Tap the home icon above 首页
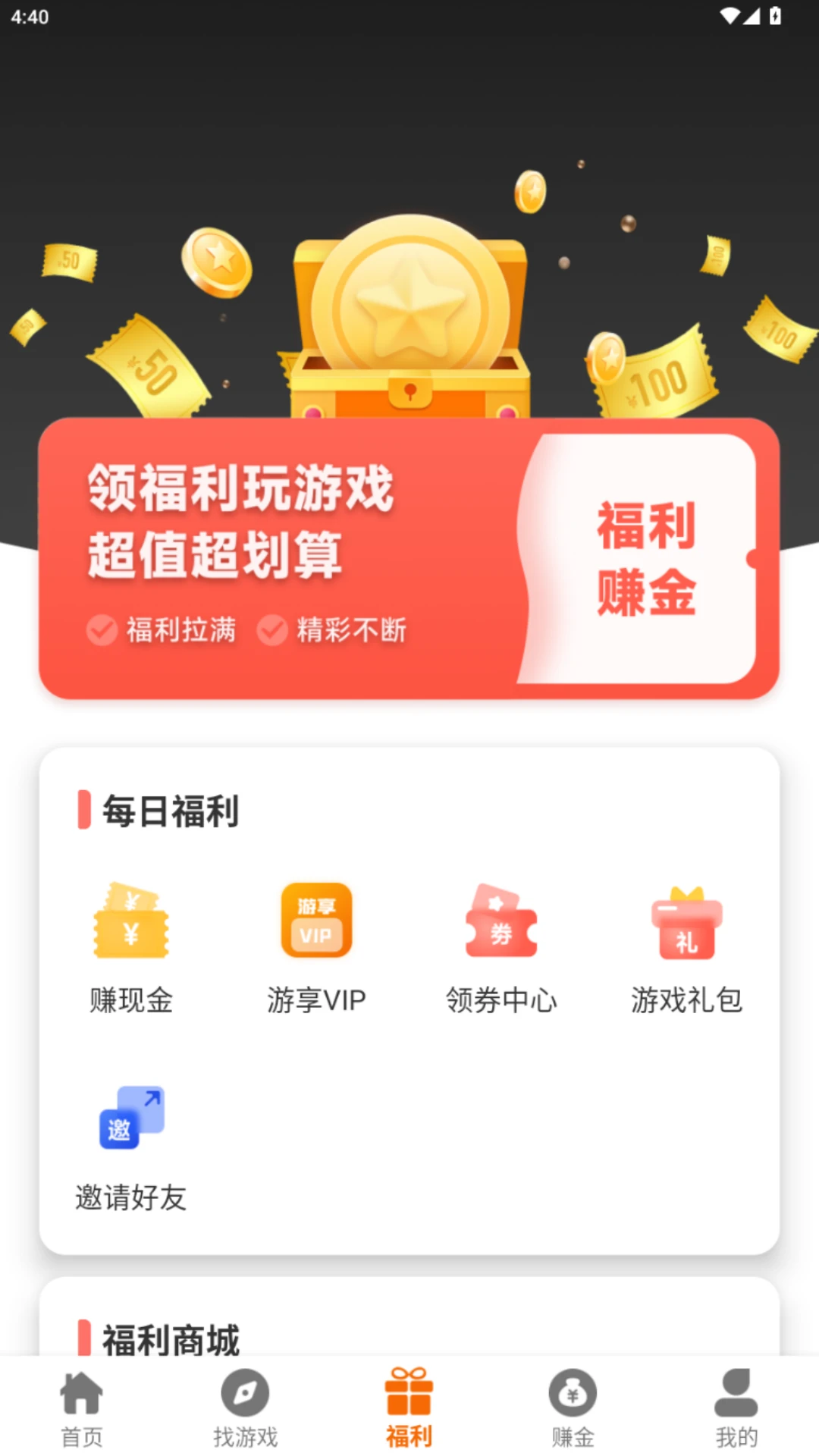Viewport: 819px width, 1456px height. click(x=80, y=1394)
